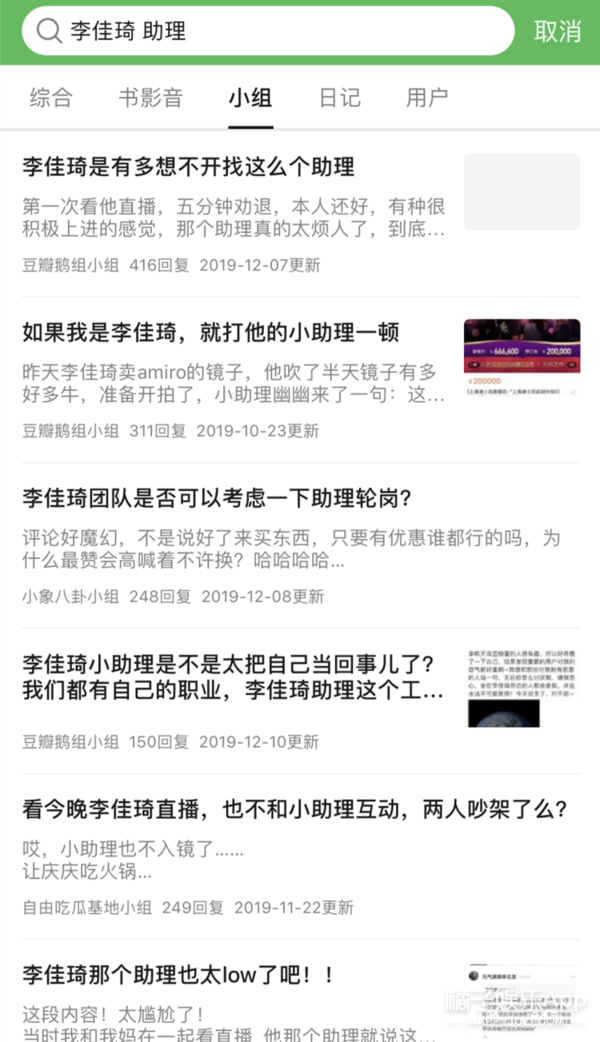Read post 看今晚李佳琦直播，也不和小助理互动
The width and height of the screenshot is (600, 1042).
coord(295,808)
